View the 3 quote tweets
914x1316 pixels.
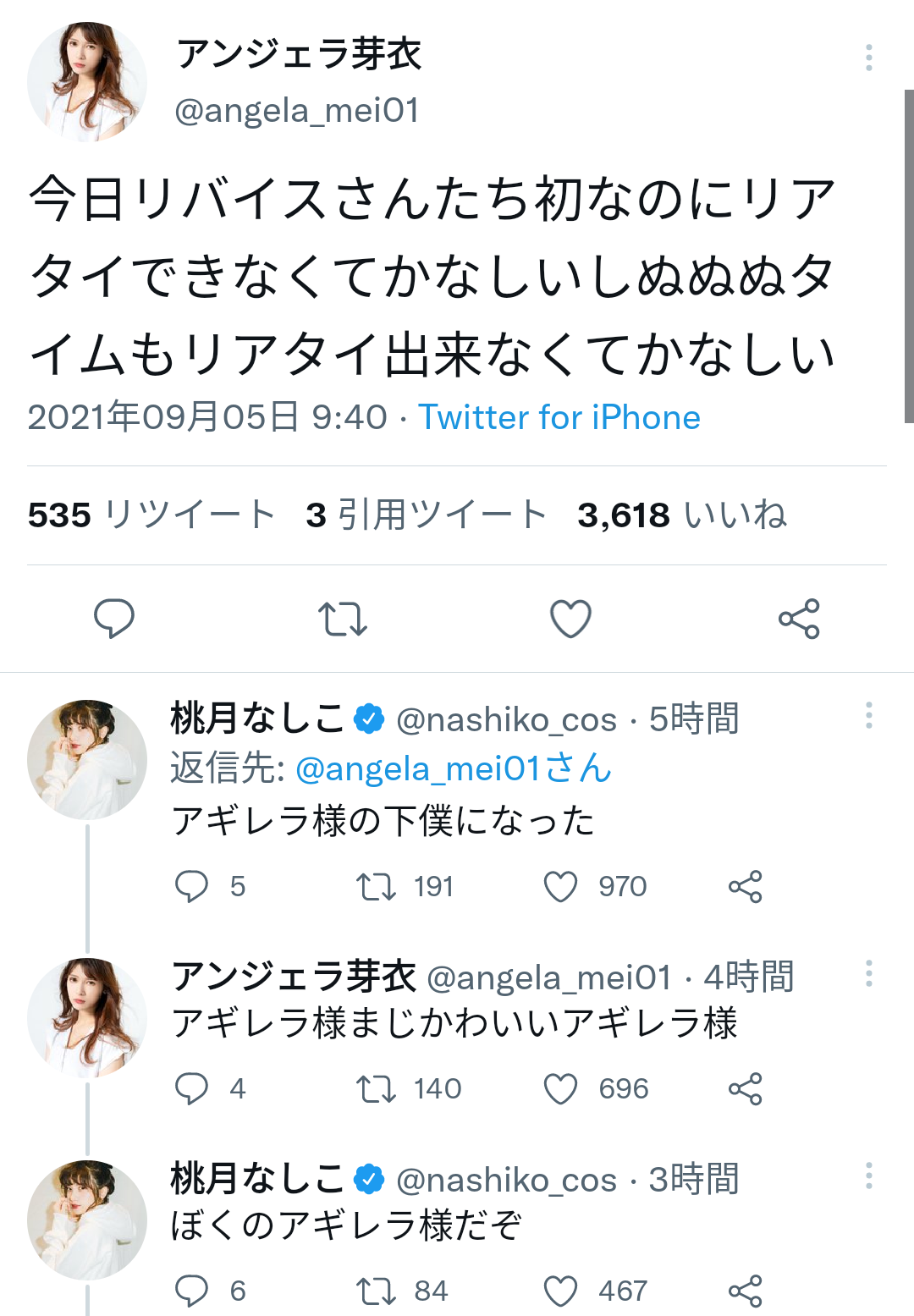pos(427,515)
